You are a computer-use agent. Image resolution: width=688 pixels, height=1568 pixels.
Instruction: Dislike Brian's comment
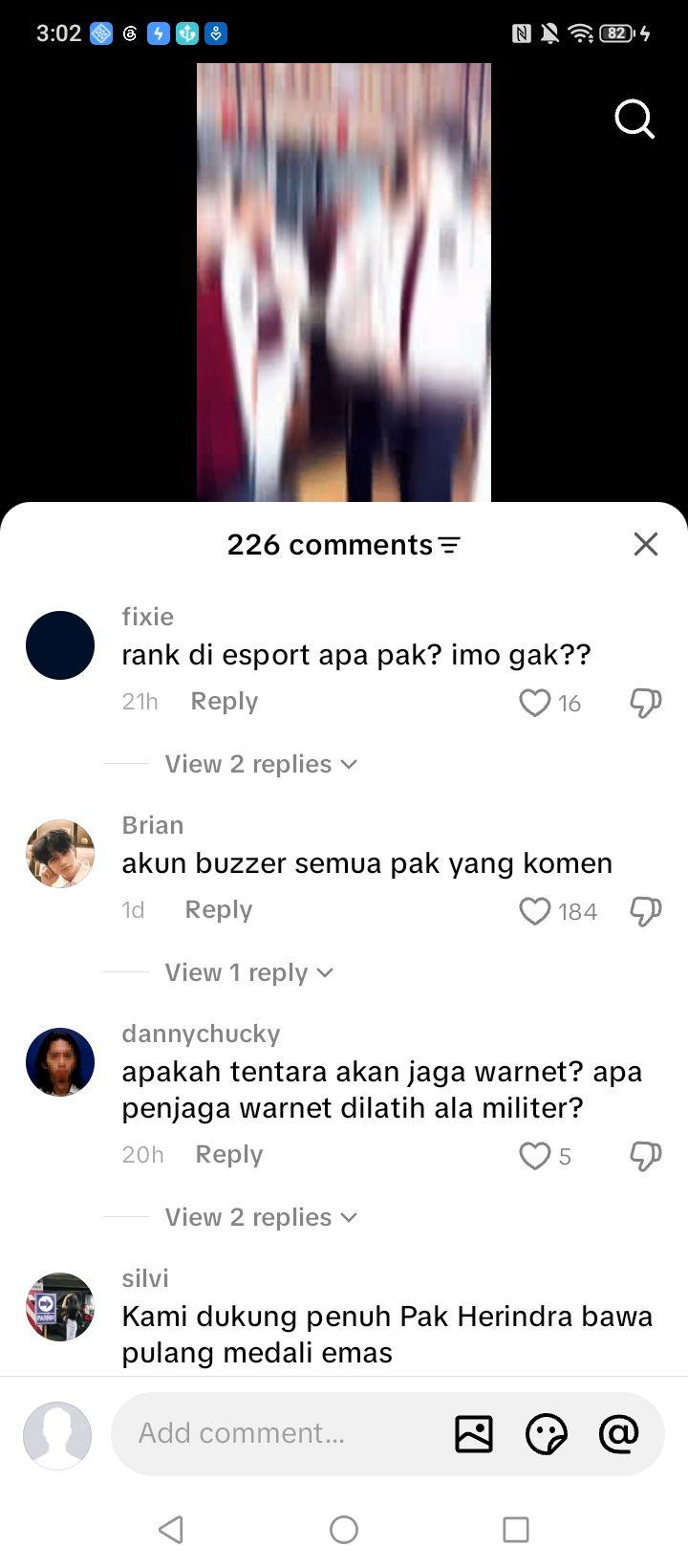click(646, 912)
